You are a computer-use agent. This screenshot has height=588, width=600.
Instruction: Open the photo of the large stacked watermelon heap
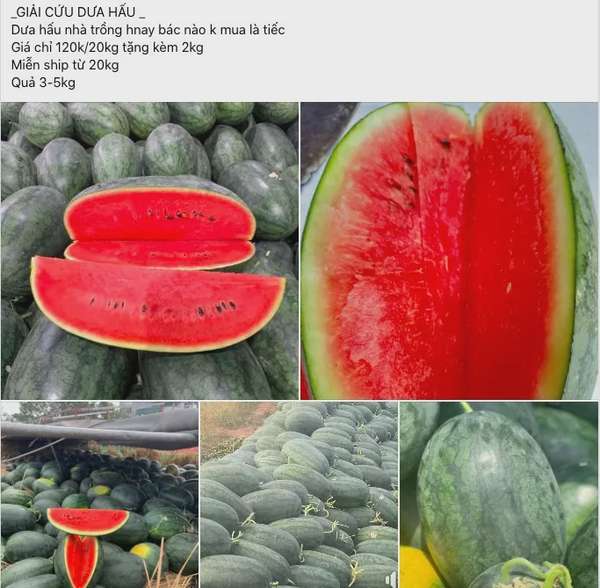coord(298,495)
